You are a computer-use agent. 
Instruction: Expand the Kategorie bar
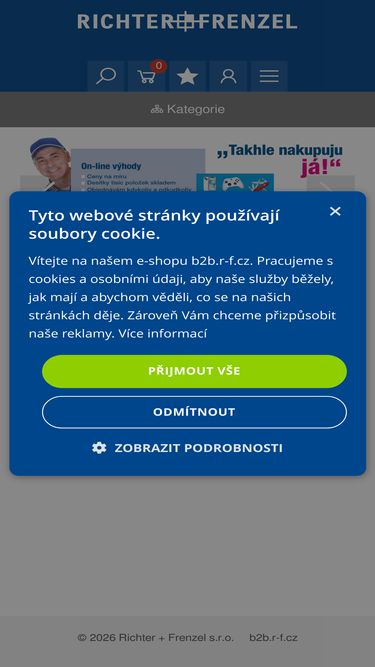coord(188,109)
